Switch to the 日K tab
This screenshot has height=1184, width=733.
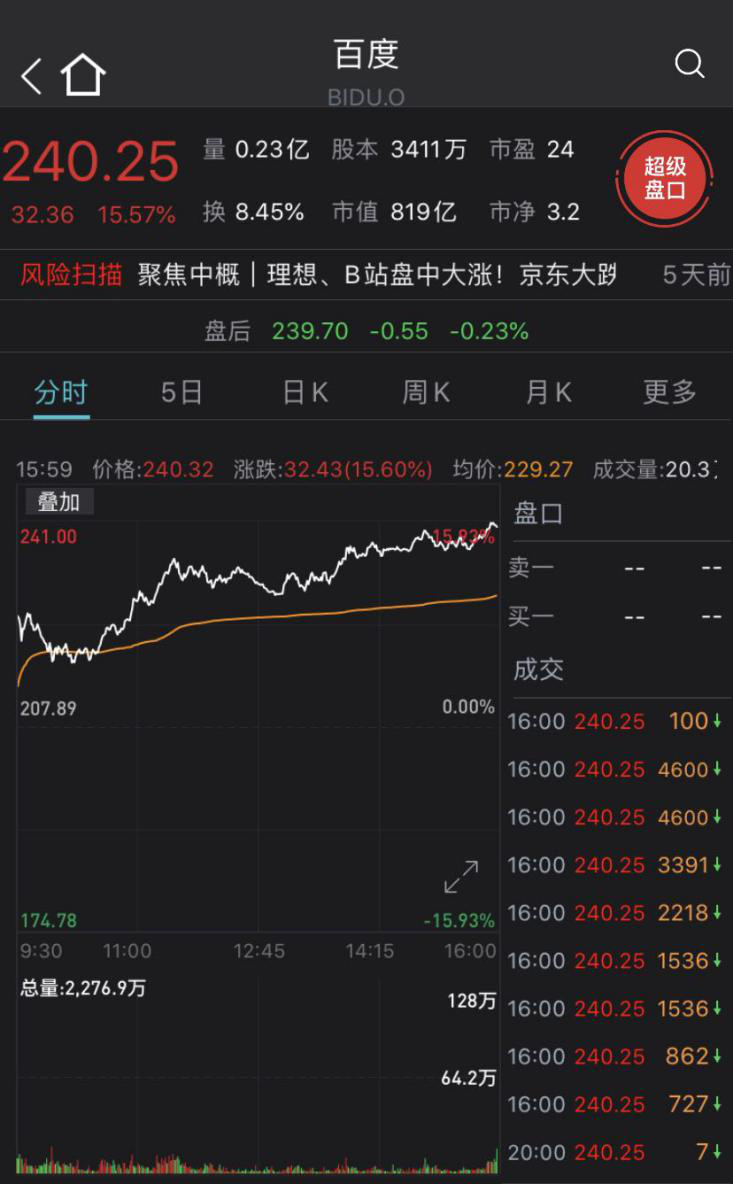click(305, 392)
